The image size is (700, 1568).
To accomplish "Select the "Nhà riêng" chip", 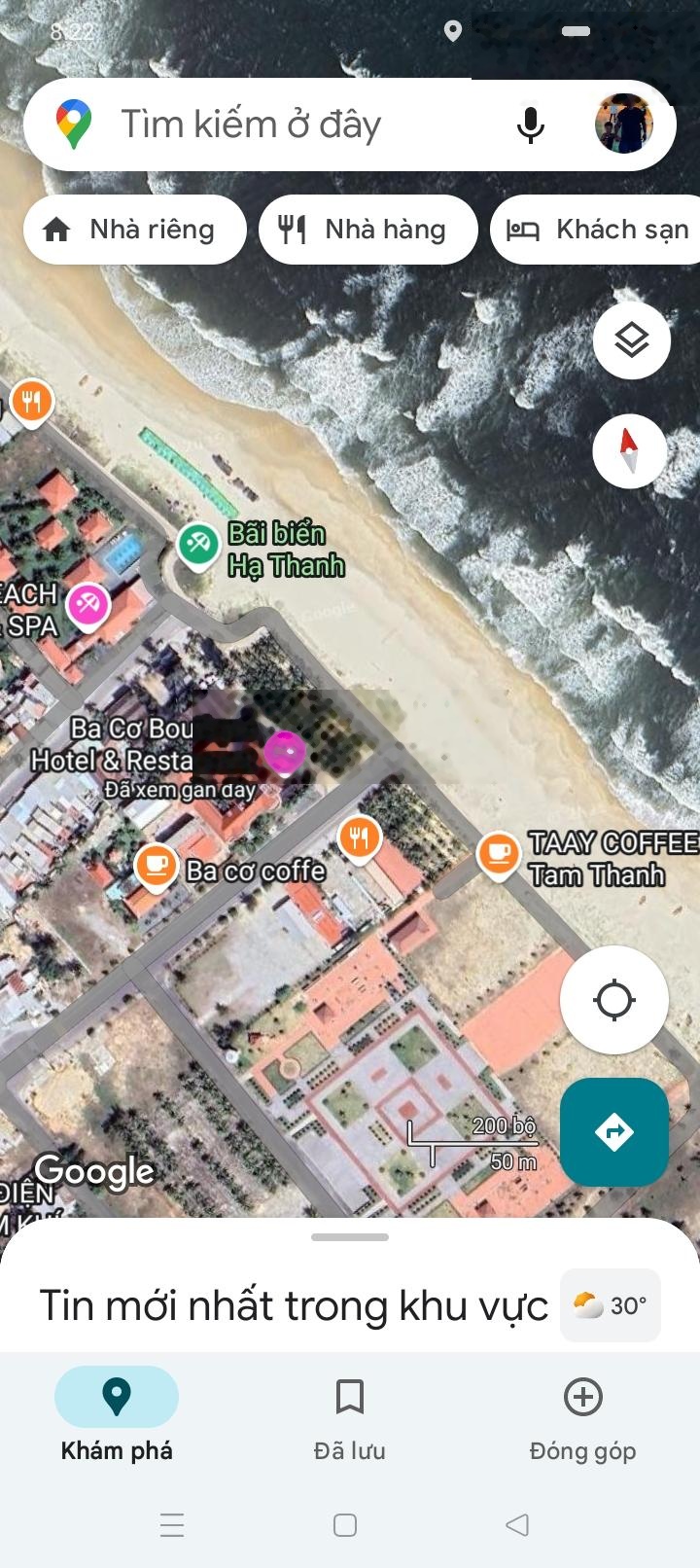I will [x=135, y=230].
